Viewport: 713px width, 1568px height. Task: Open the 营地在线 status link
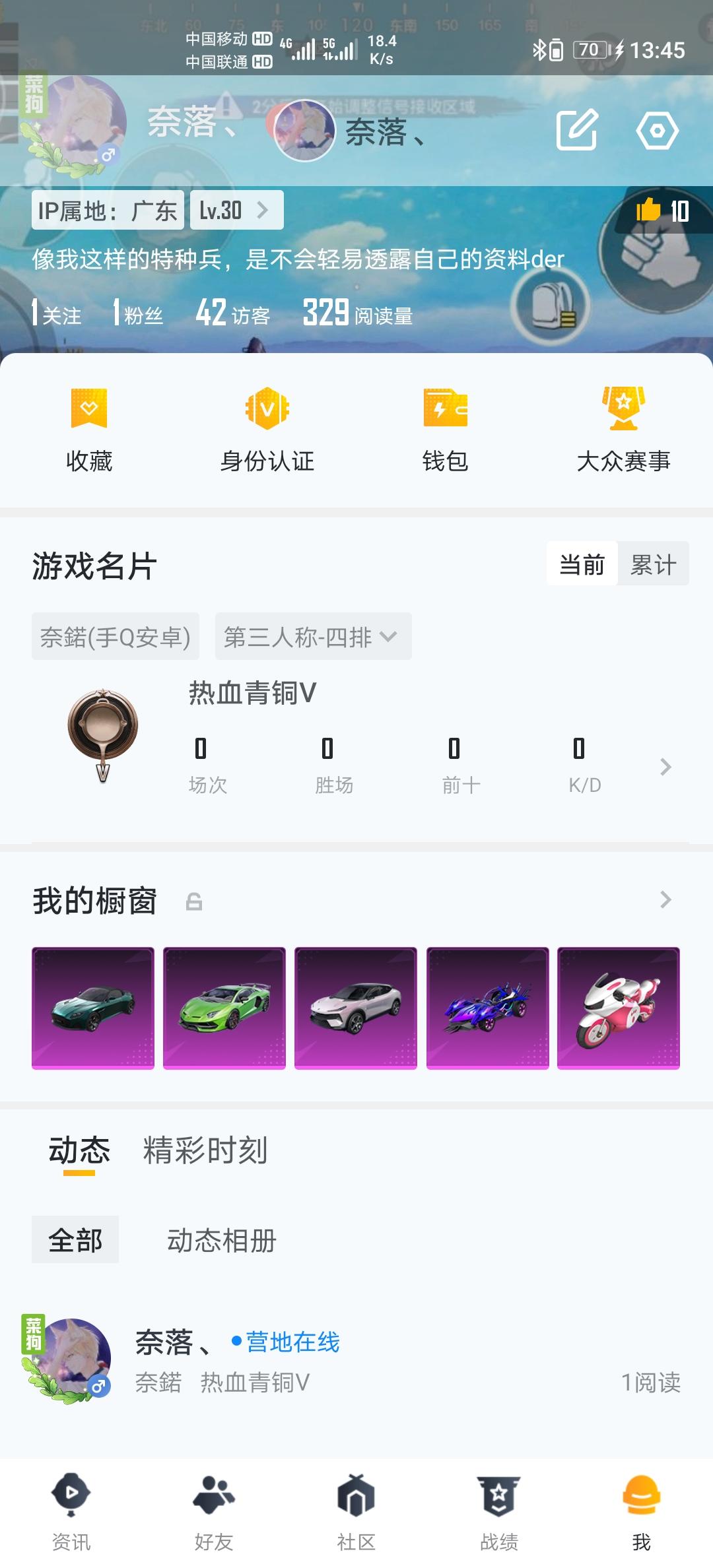pyautogui.click(x=290, y=1341)
